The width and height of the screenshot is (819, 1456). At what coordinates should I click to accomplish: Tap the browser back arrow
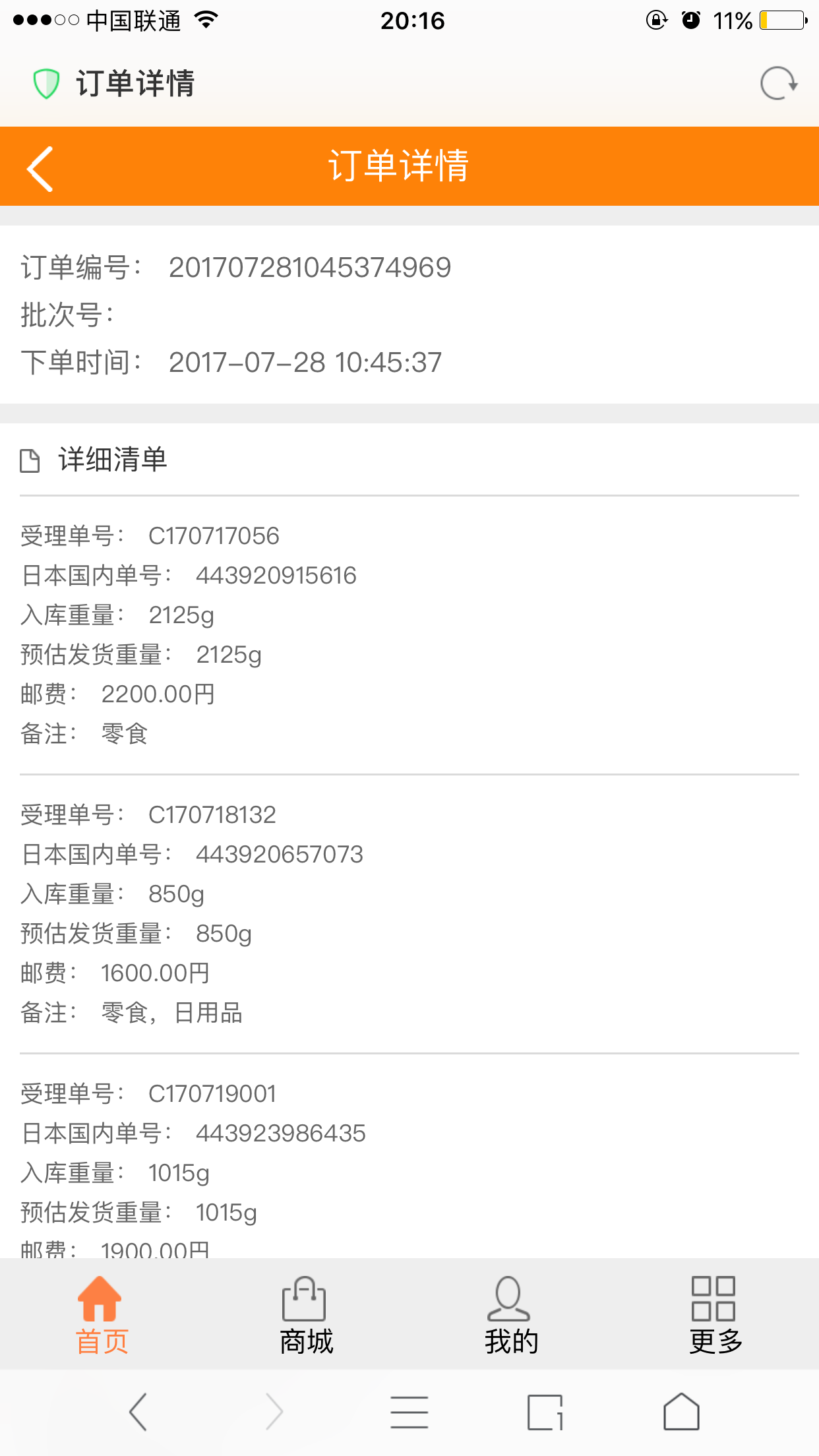click(x=138, y=1412)
